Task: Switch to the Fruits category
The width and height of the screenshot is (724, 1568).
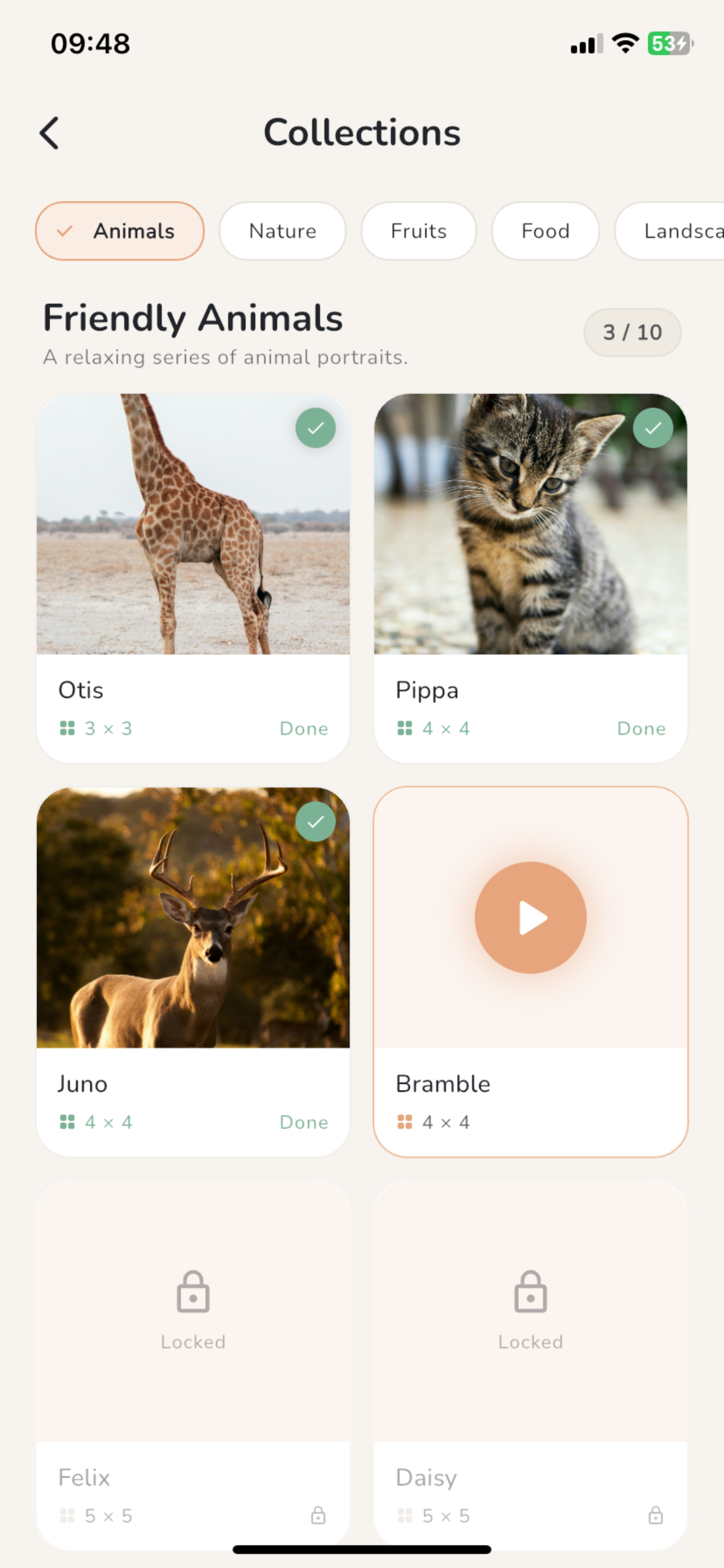Action: 419,232
